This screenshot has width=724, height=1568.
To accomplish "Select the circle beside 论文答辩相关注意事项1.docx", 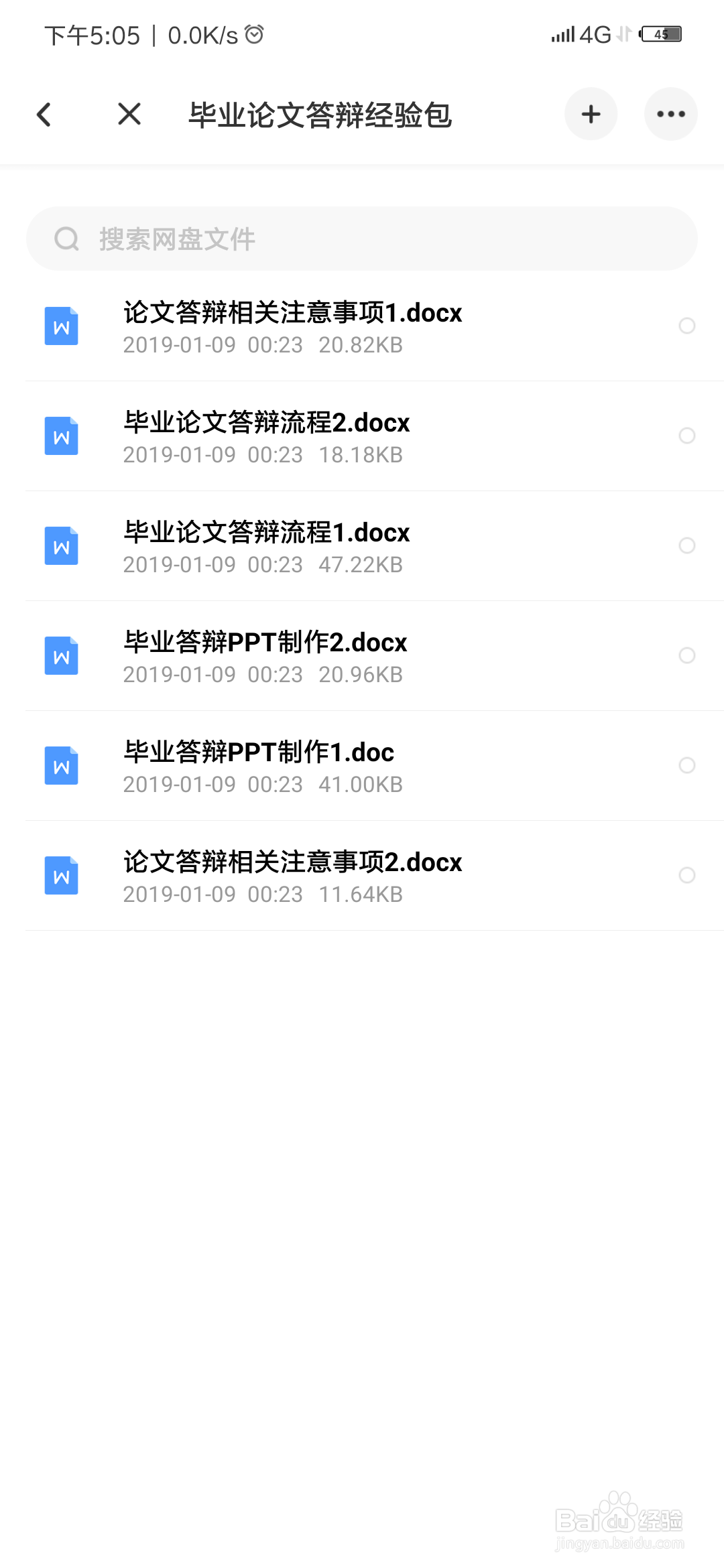I will tap(687, 326).
